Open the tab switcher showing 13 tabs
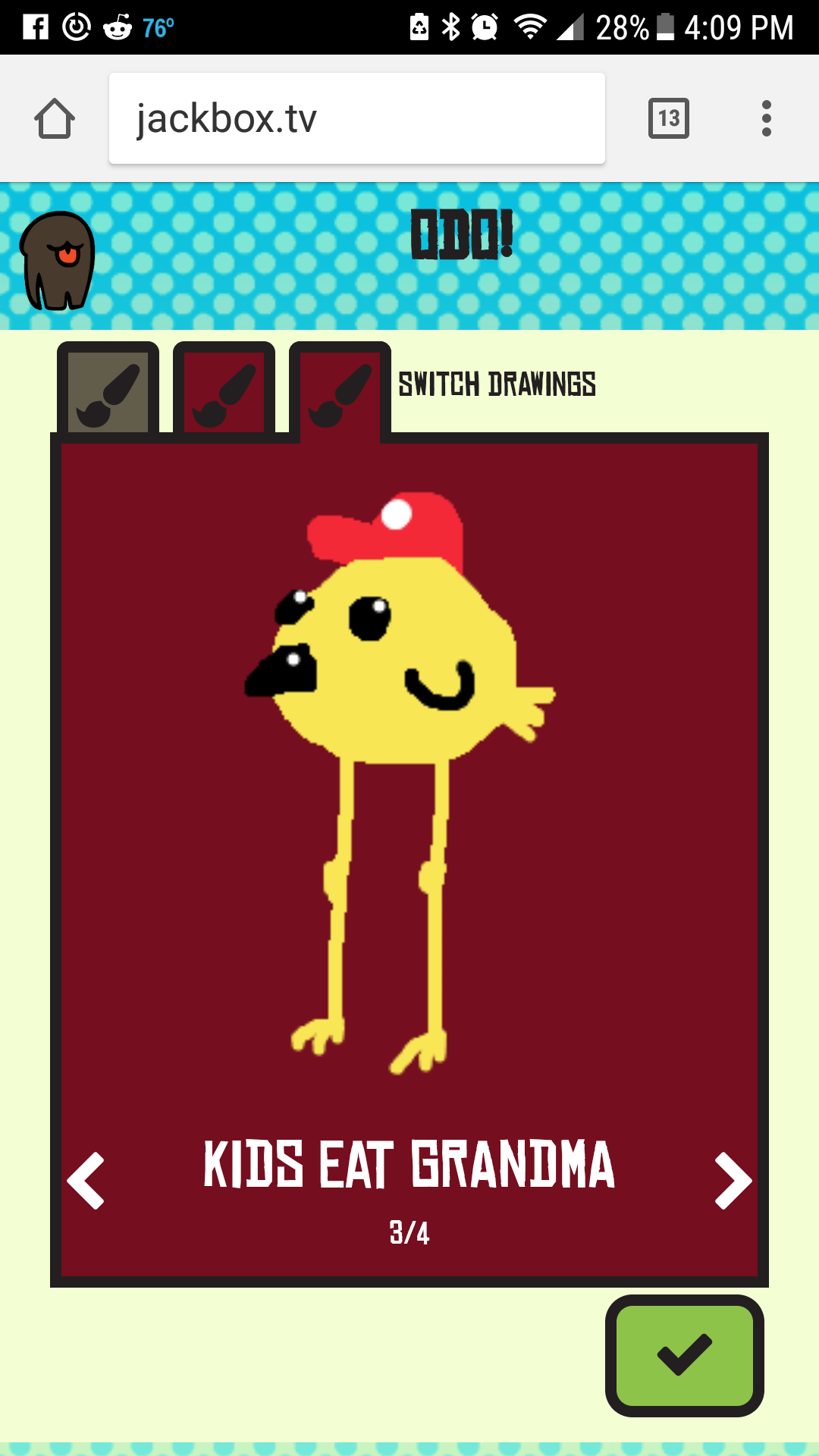 pyautogui.click(x=668, y=118)
